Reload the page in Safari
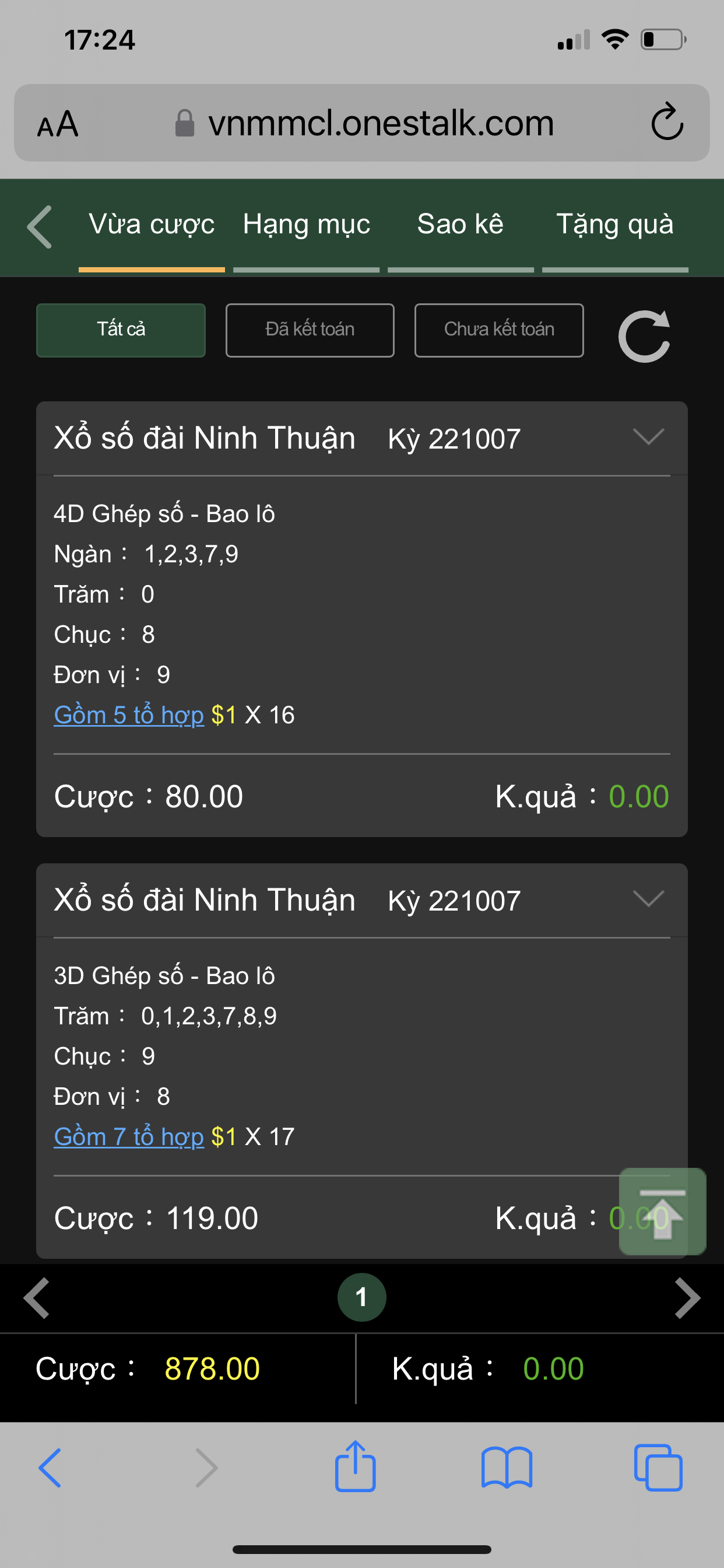 pos(667,122)
